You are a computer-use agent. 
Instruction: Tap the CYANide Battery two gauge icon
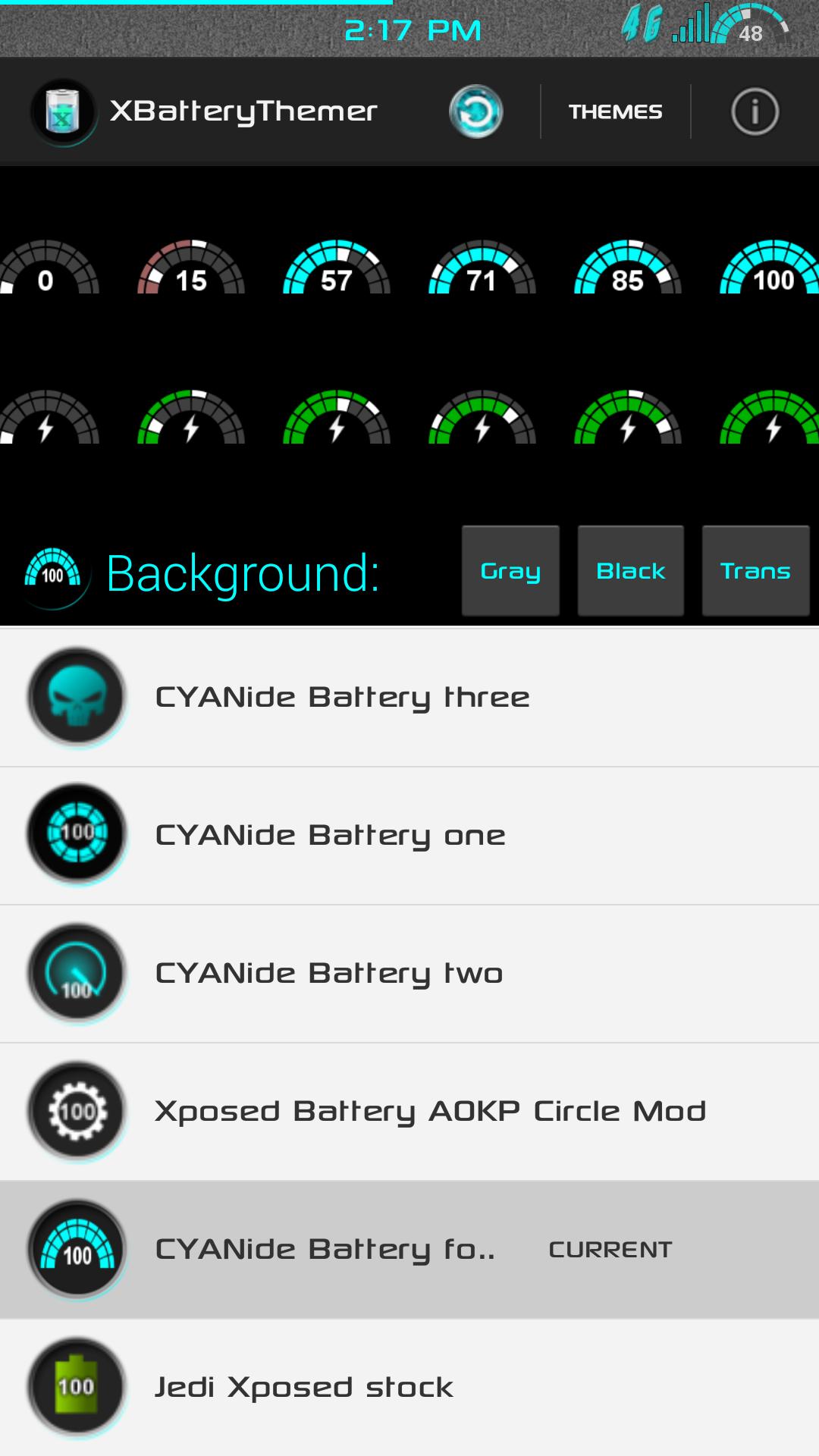pos(76,973)
